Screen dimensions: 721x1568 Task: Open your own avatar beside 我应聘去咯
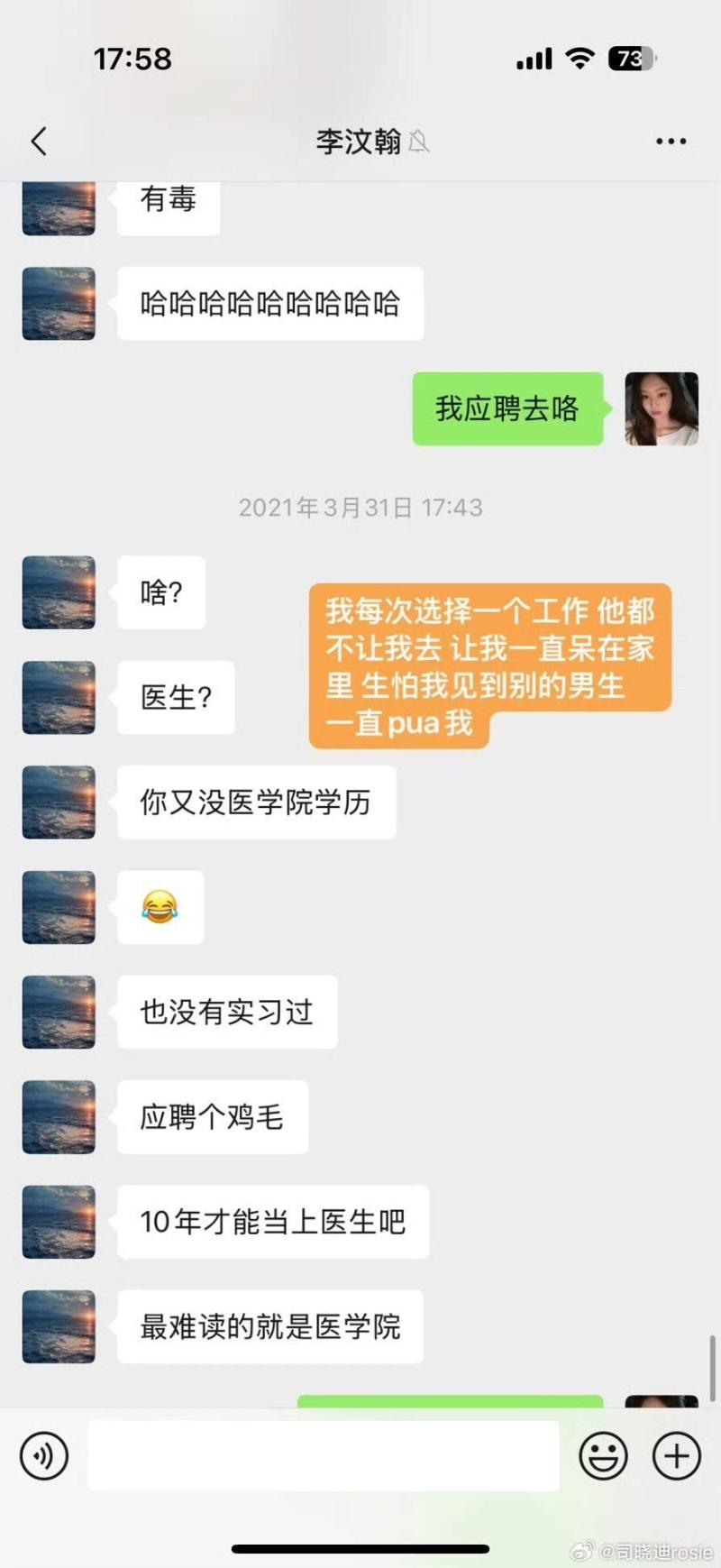click(662, 408)
